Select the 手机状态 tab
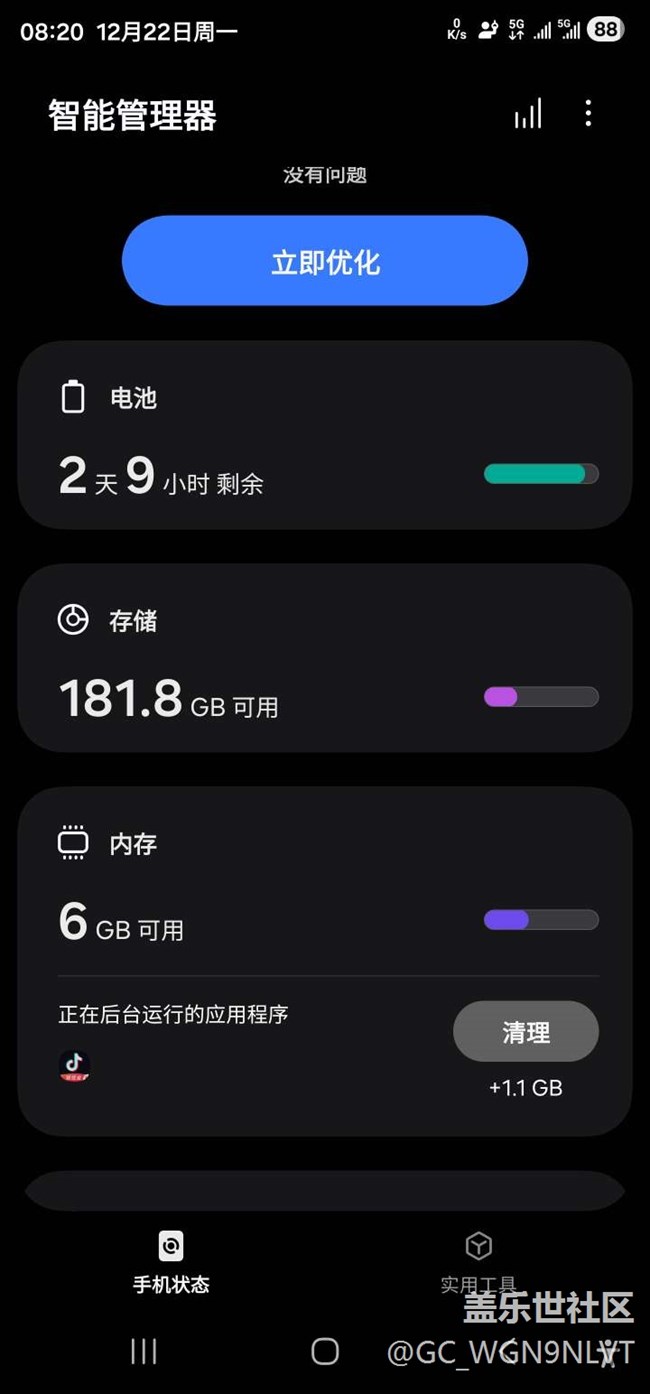 tap(171, 1262)
